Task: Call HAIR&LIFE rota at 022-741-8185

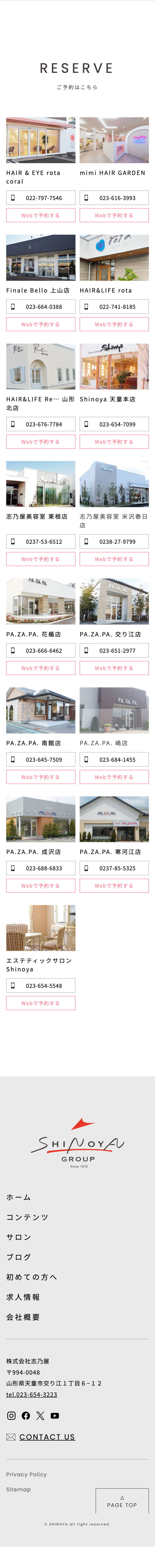Action: (114, 307)
